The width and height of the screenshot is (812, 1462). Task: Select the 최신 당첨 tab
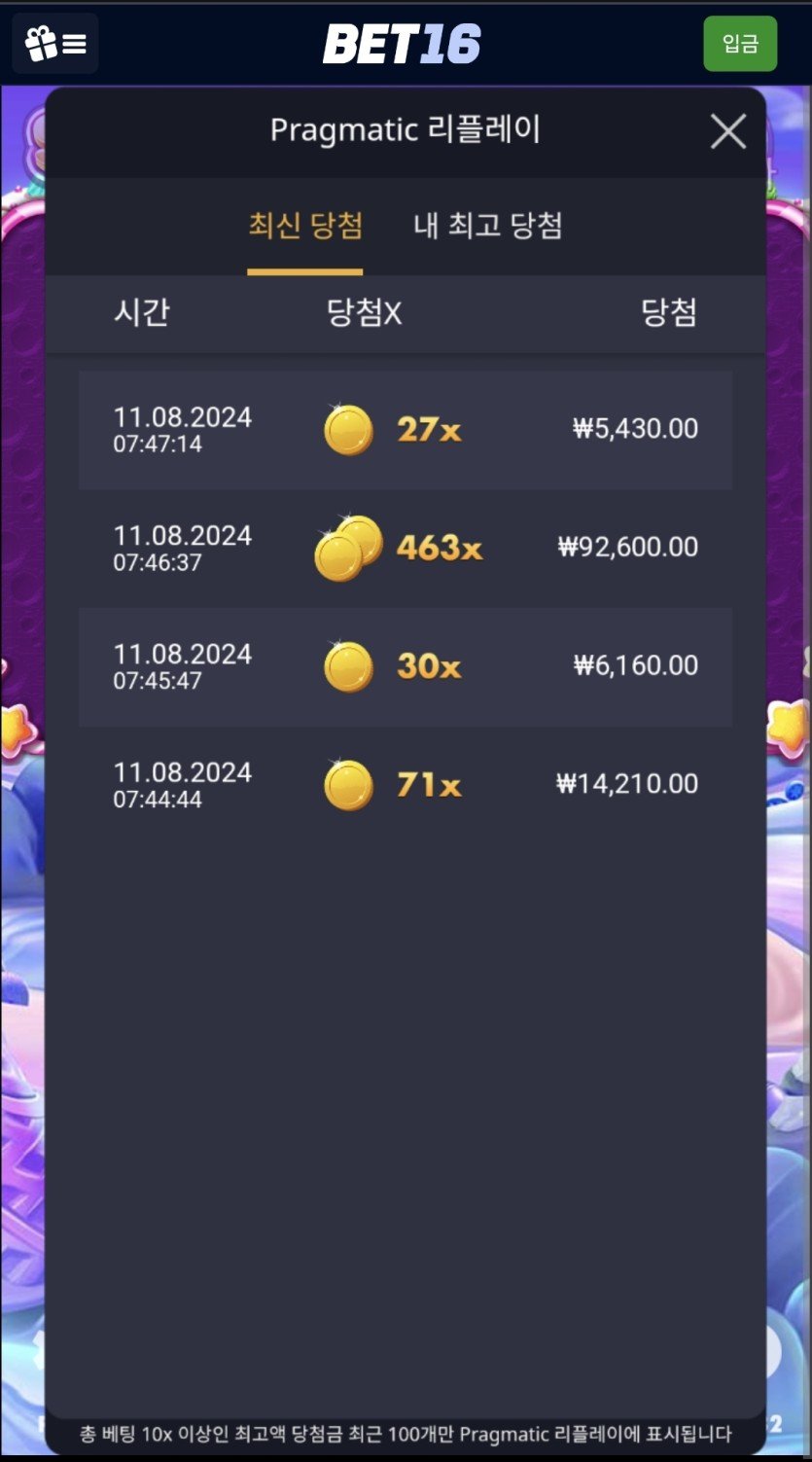[x=305, y=226]
